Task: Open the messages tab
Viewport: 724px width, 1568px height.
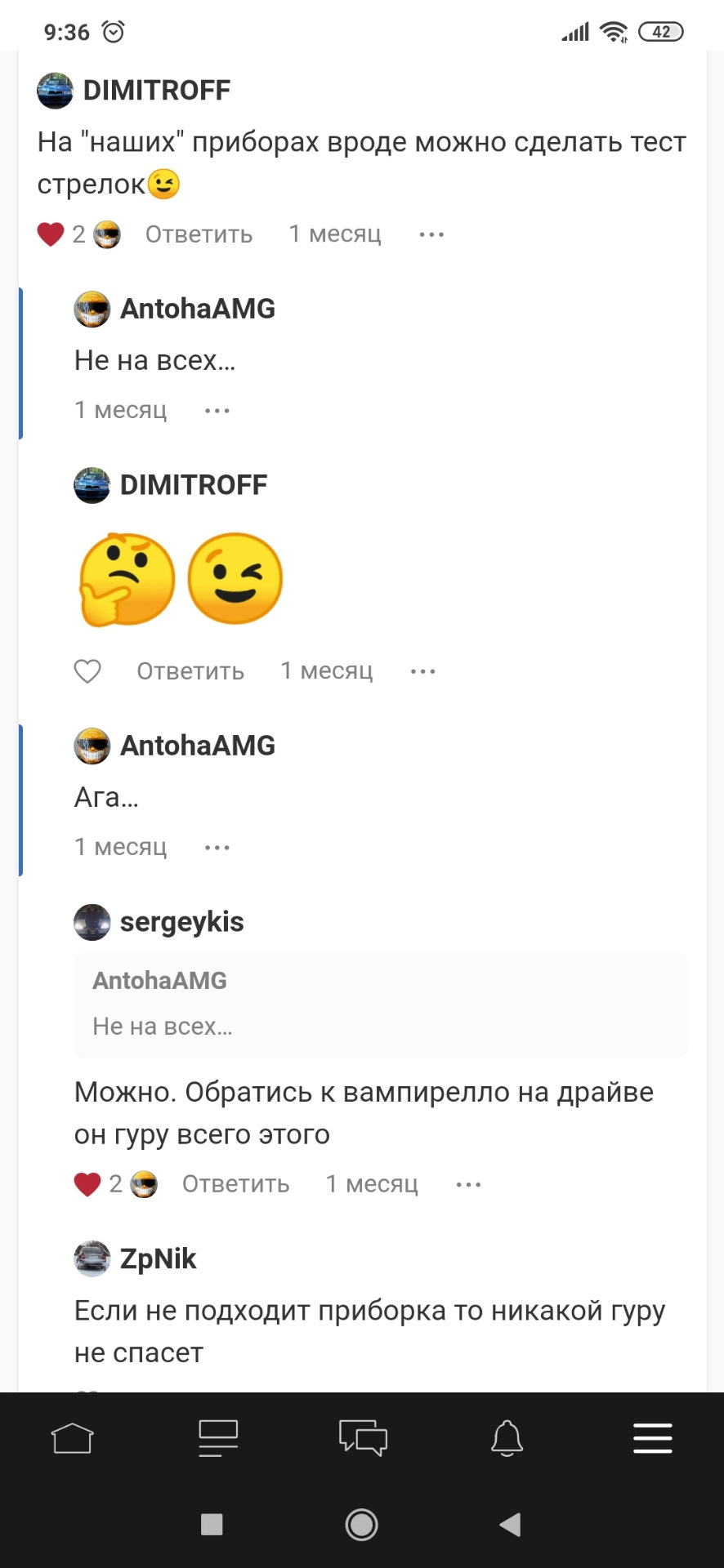Action: (x=363, y=1438)
